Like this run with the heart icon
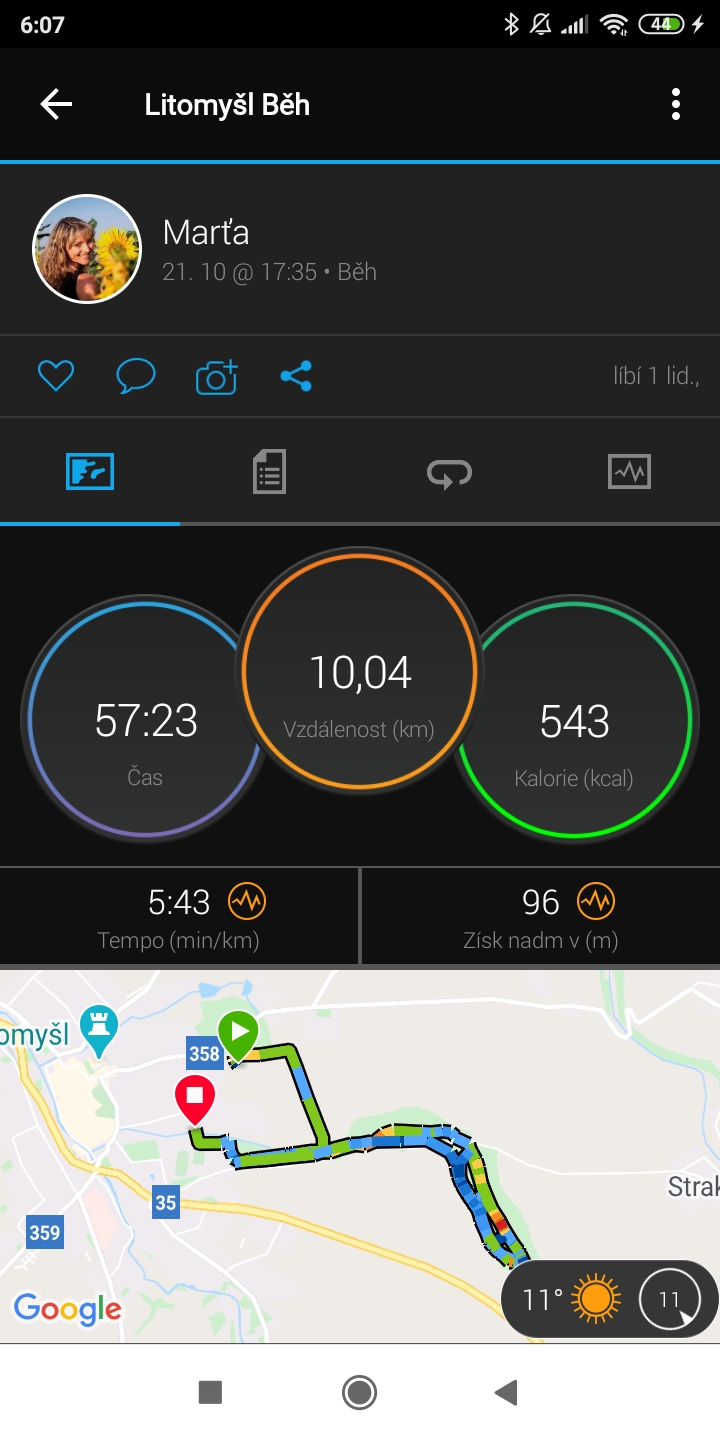This screenshot has width=720, height=1440. tap(56, 376)
